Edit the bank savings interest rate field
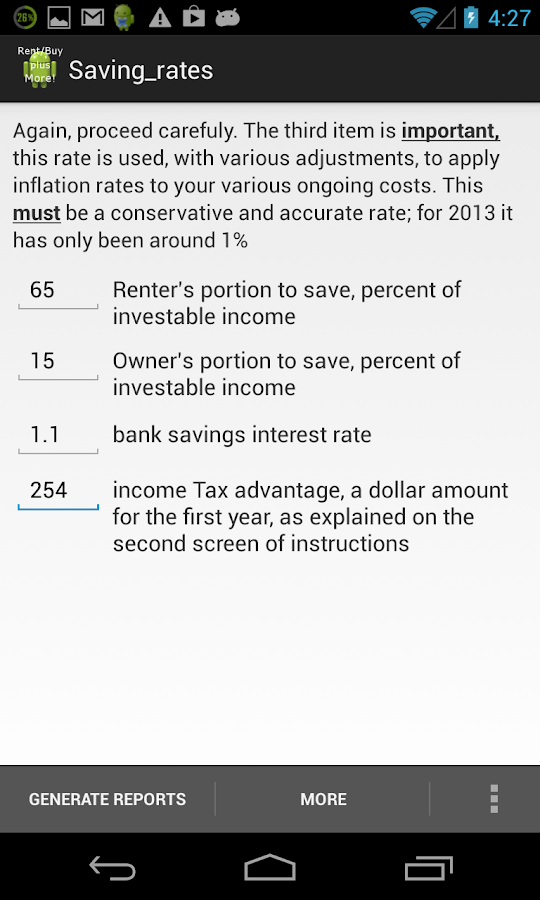Image resolution: width=540 pixels, height=900 pixels. pos(58,436)
